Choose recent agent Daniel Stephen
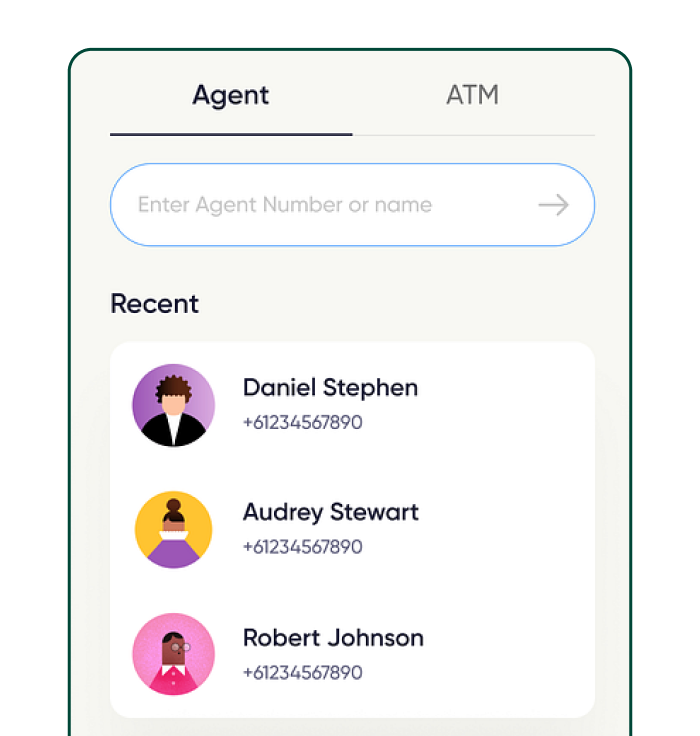700x736 pixels. [330, 404]
